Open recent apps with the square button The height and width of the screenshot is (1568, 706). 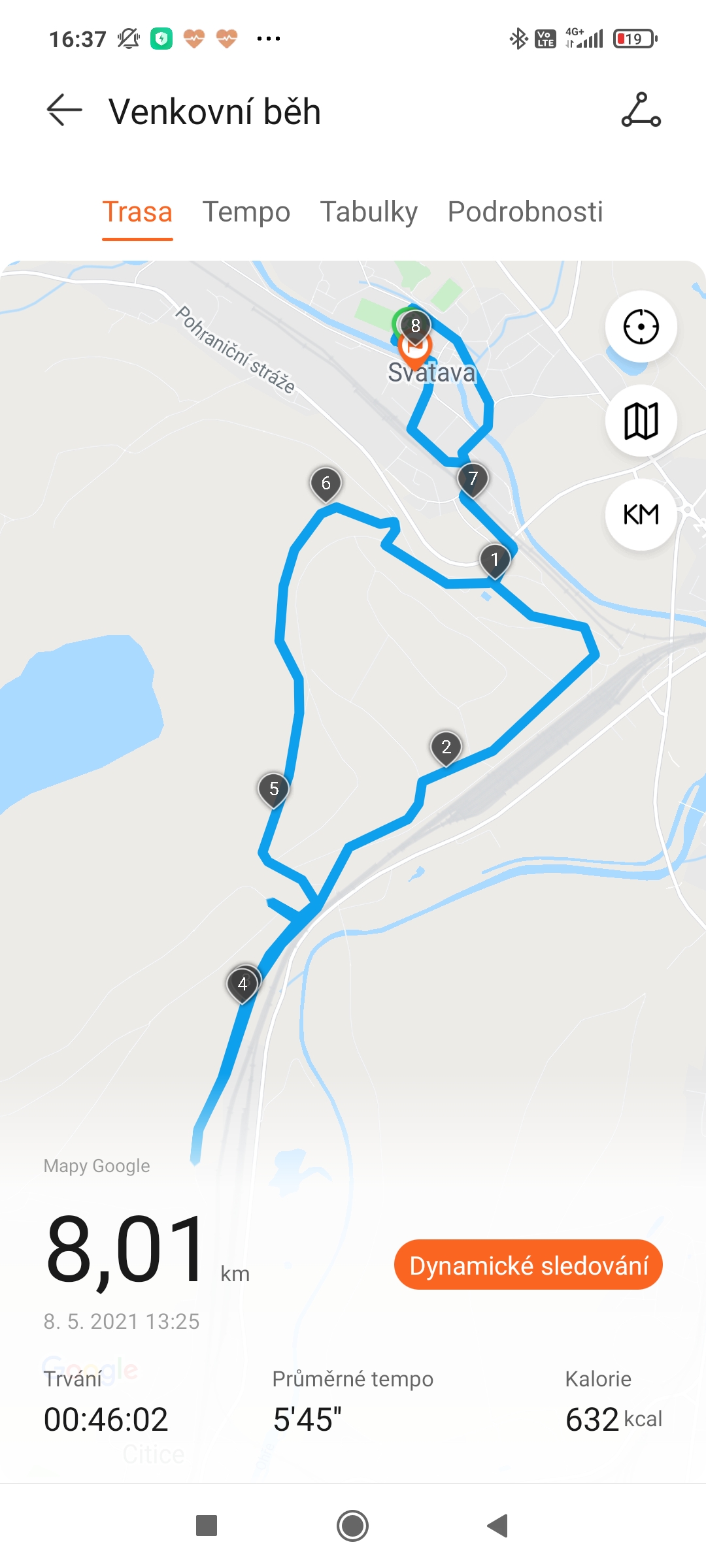207,1526
